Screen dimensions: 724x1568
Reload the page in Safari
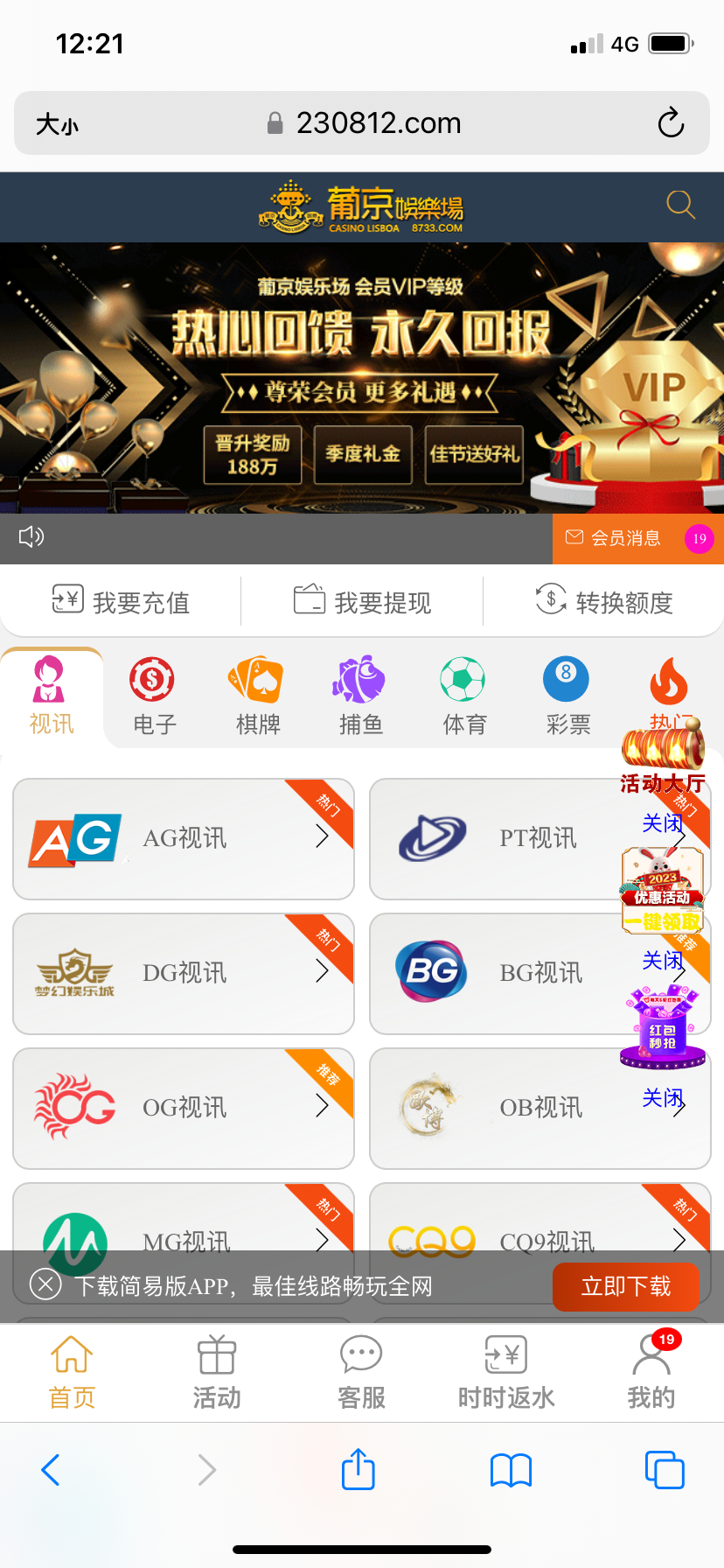(671, 123)
